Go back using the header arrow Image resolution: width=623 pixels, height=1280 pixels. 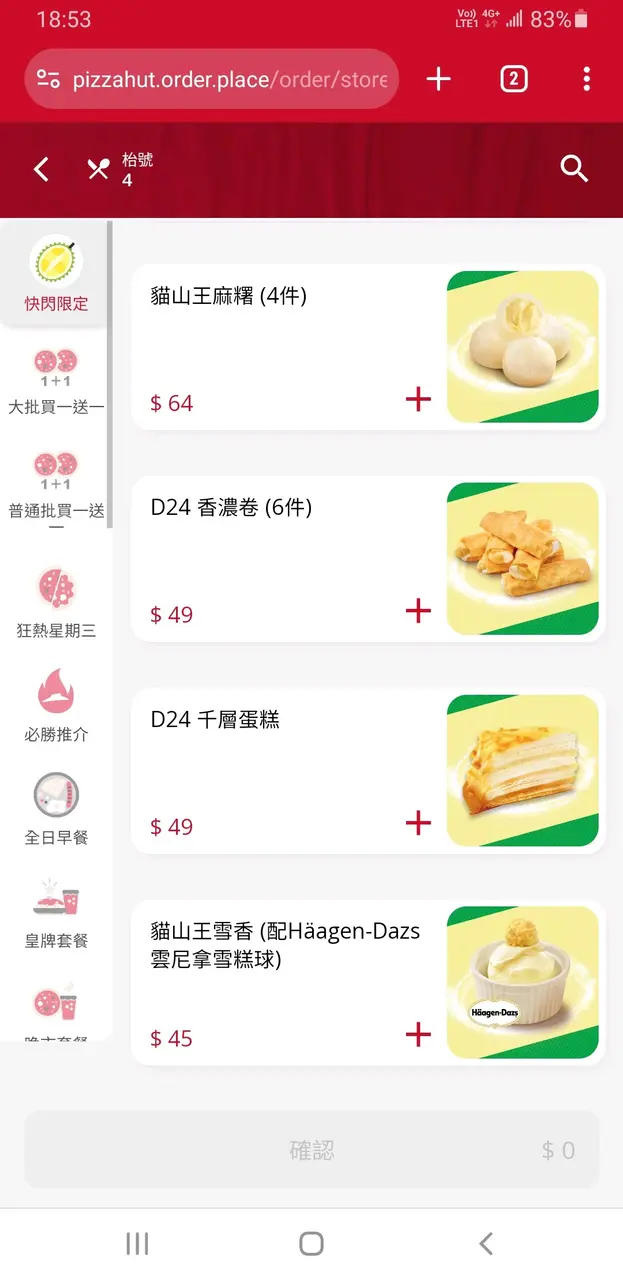(41, 169)
